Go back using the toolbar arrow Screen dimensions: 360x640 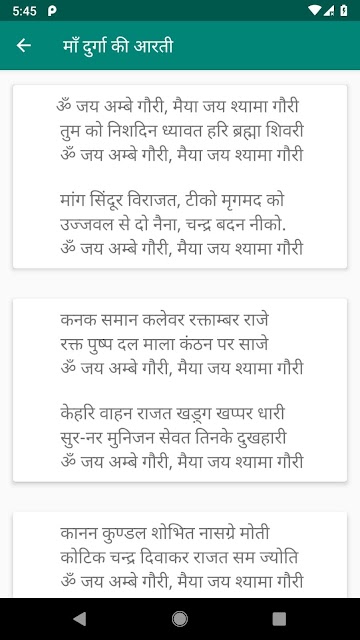point(24,45)
